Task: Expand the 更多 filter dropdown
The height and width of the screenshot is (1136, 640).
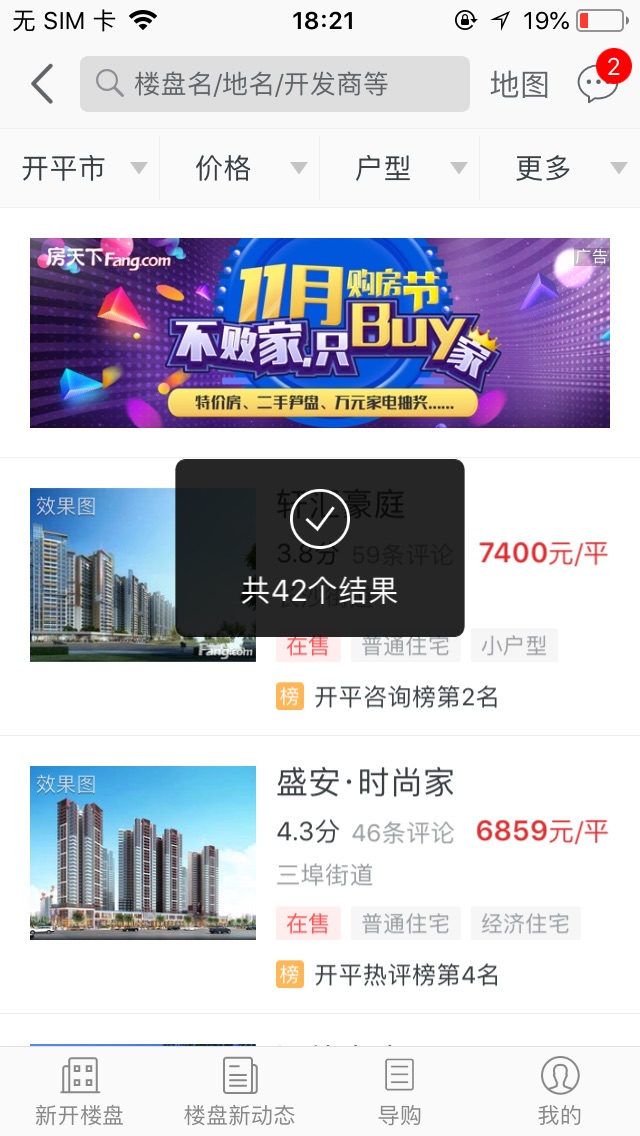Action: pyautogui.click(x=560, y=168)
